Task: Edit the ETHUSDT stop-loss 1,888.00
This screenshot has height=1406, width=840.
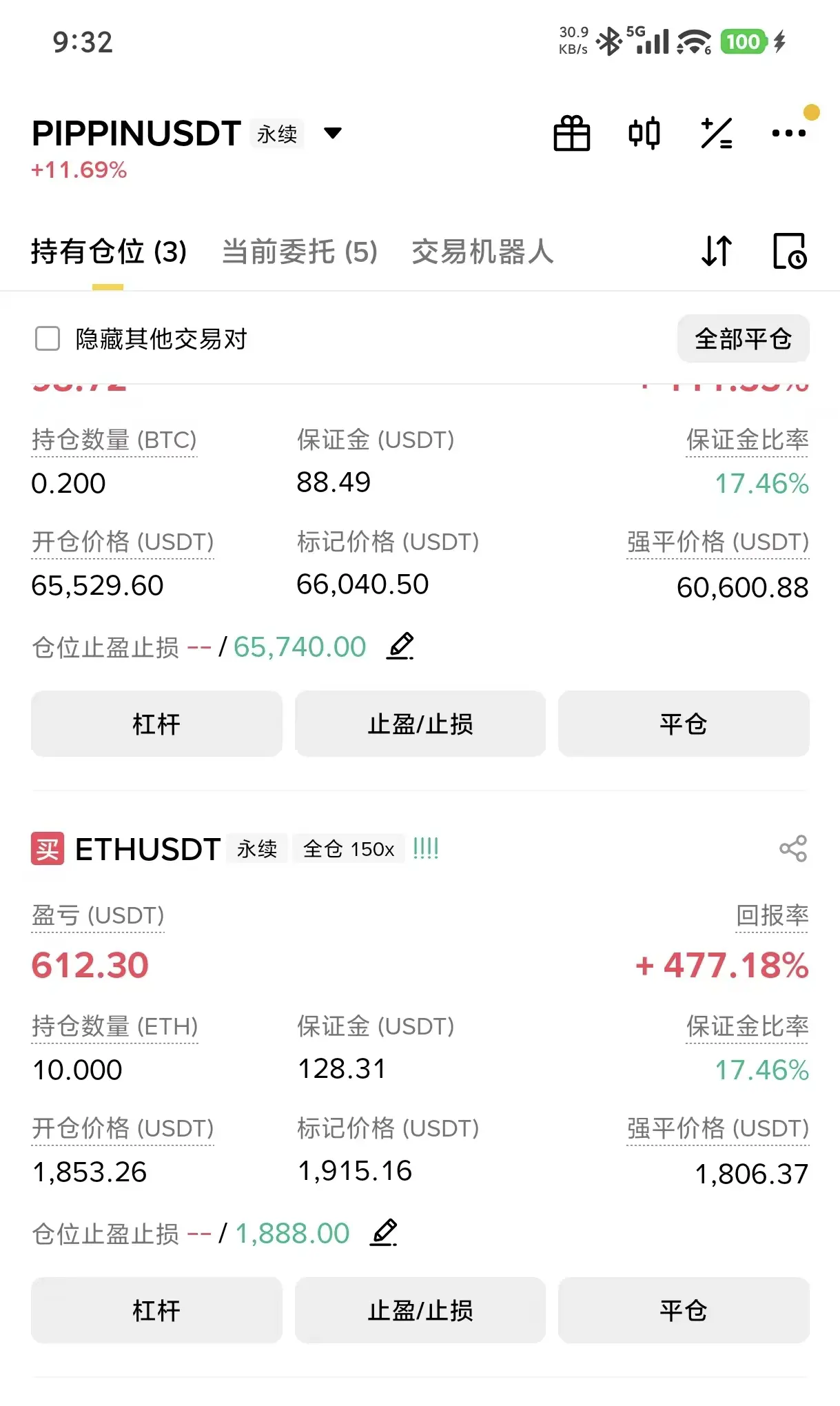Action: (385, 1233)
